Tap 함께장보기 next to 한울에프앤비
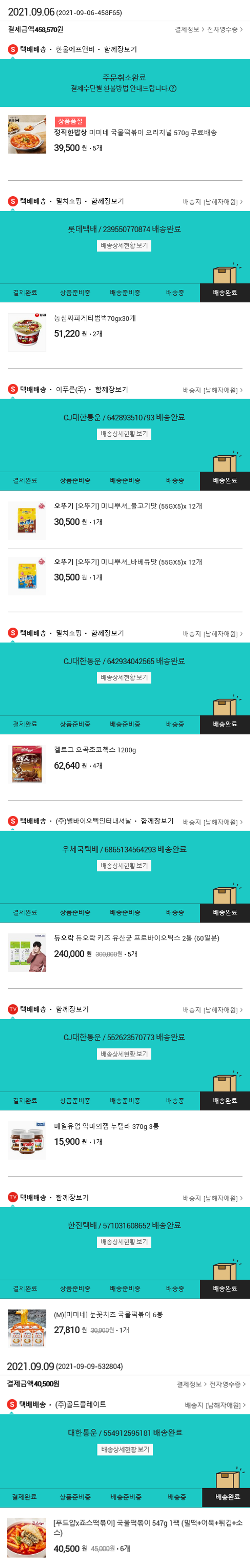250x1568 pixels. (120, 49)
